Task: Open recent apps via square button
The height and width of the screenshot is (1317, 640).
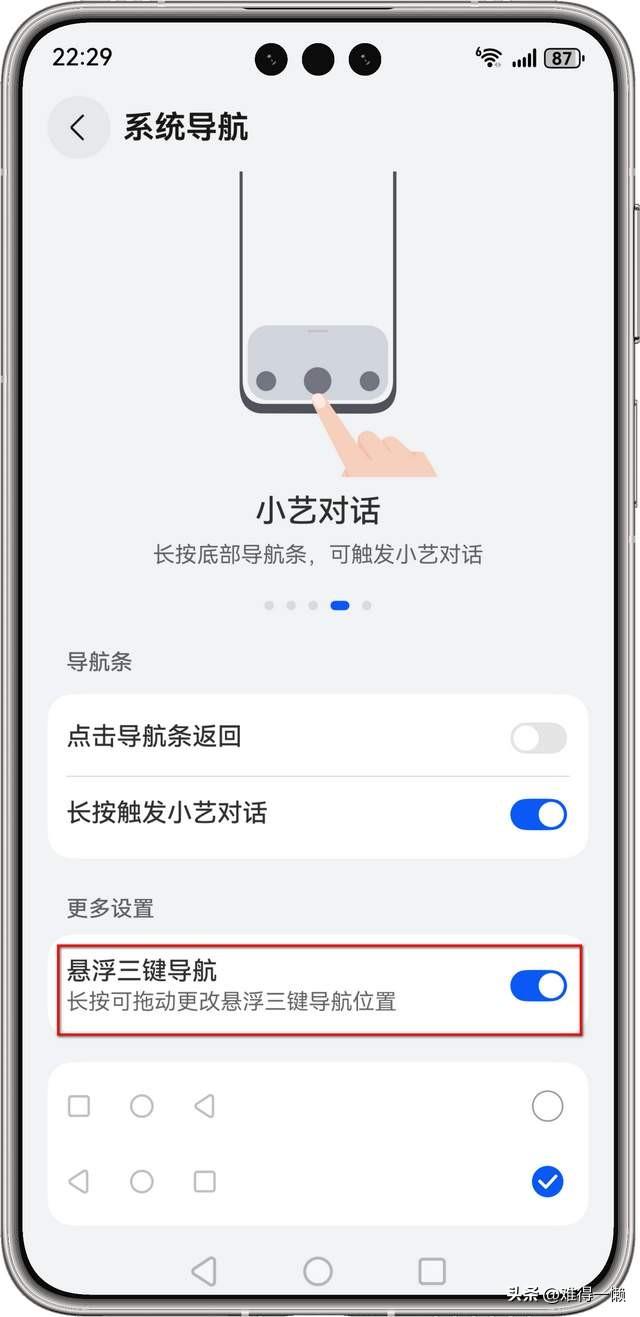Action: [x=432, y=1271]
